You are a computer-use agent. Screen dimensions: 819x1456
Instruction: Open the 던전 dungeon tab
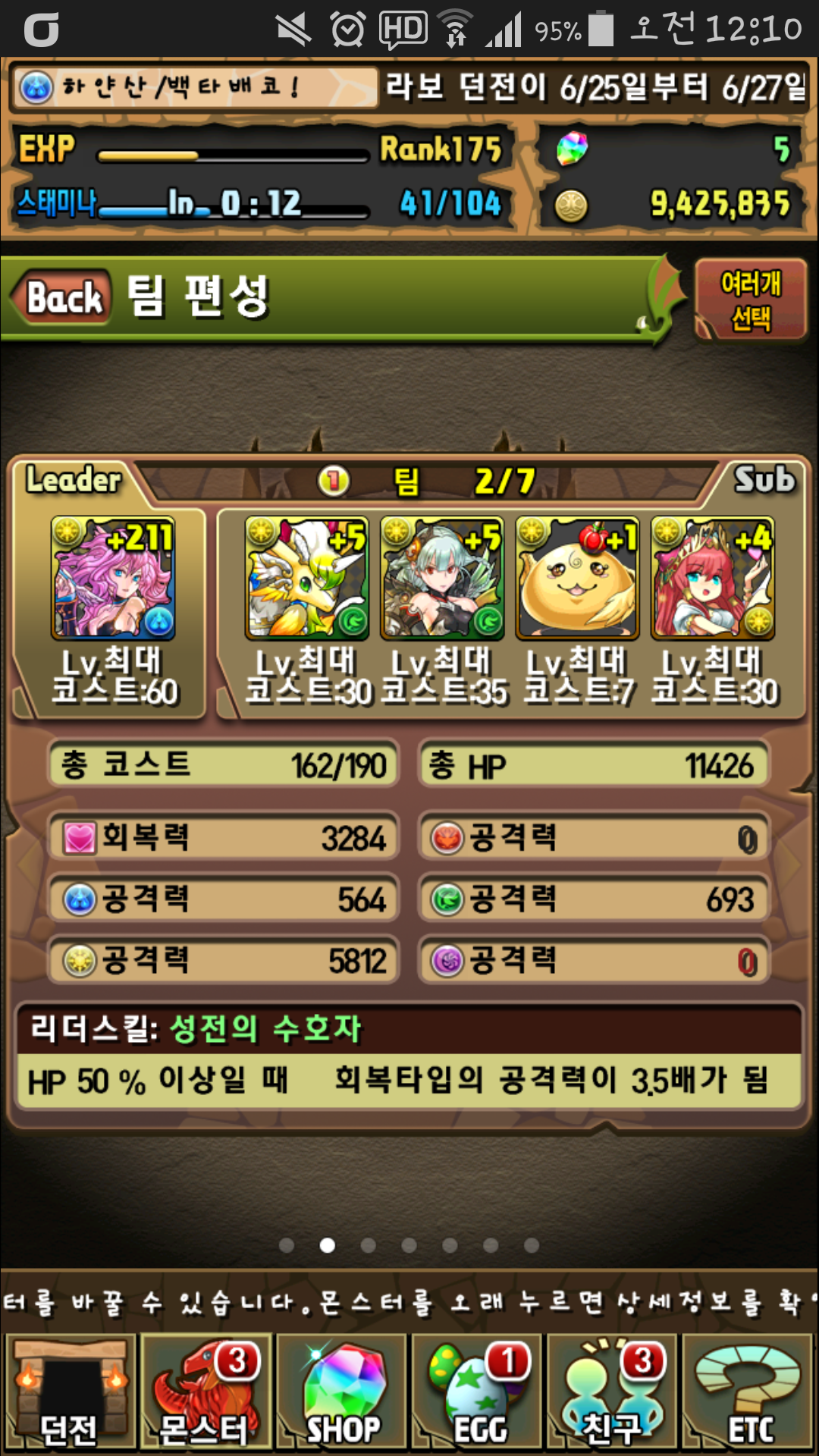pyautogui.click(x=70, y=1392)
